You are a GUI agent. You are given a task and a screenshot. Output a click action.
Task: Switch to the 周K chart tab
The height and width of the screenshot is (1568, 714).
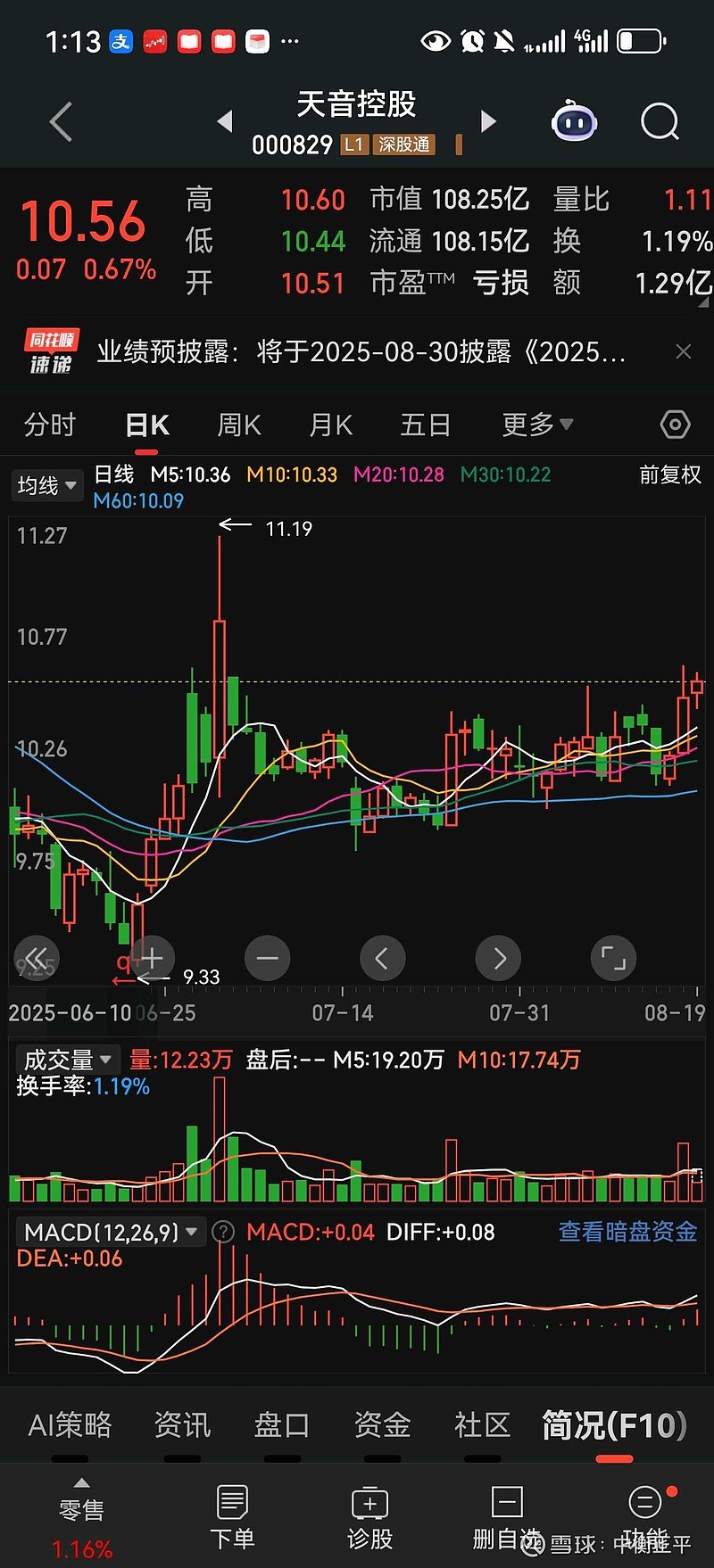click(x=239, y=425)
